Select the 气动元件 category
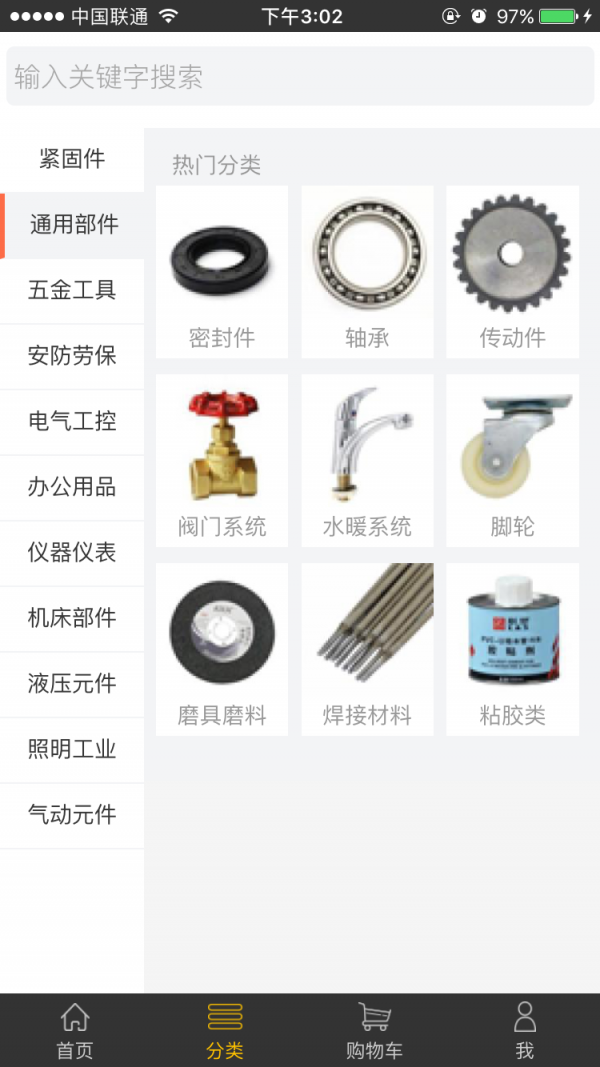Screen dimensions: 600x1067 coord(72,815)
